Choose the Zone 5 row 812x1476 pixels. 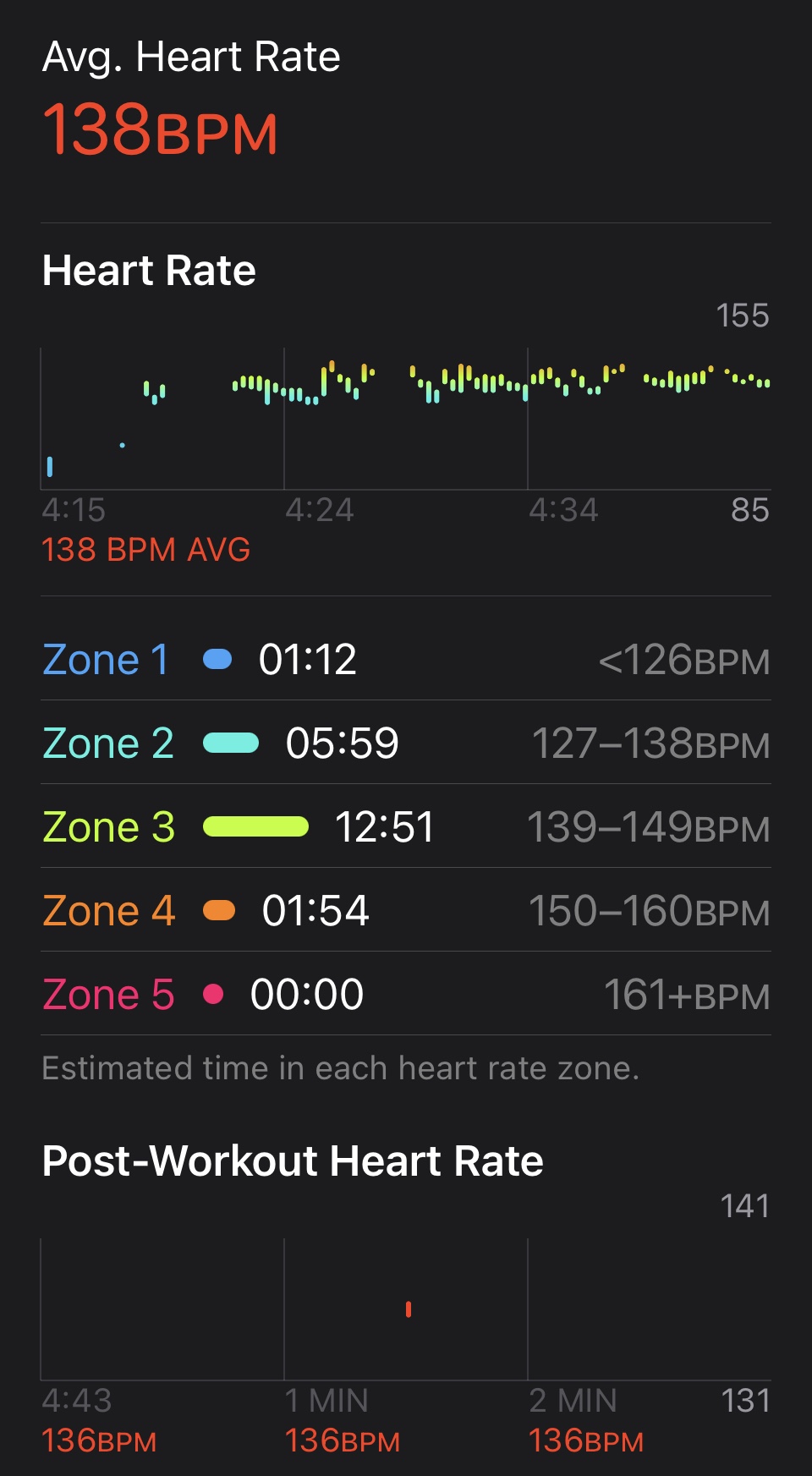tap(406, 994)
